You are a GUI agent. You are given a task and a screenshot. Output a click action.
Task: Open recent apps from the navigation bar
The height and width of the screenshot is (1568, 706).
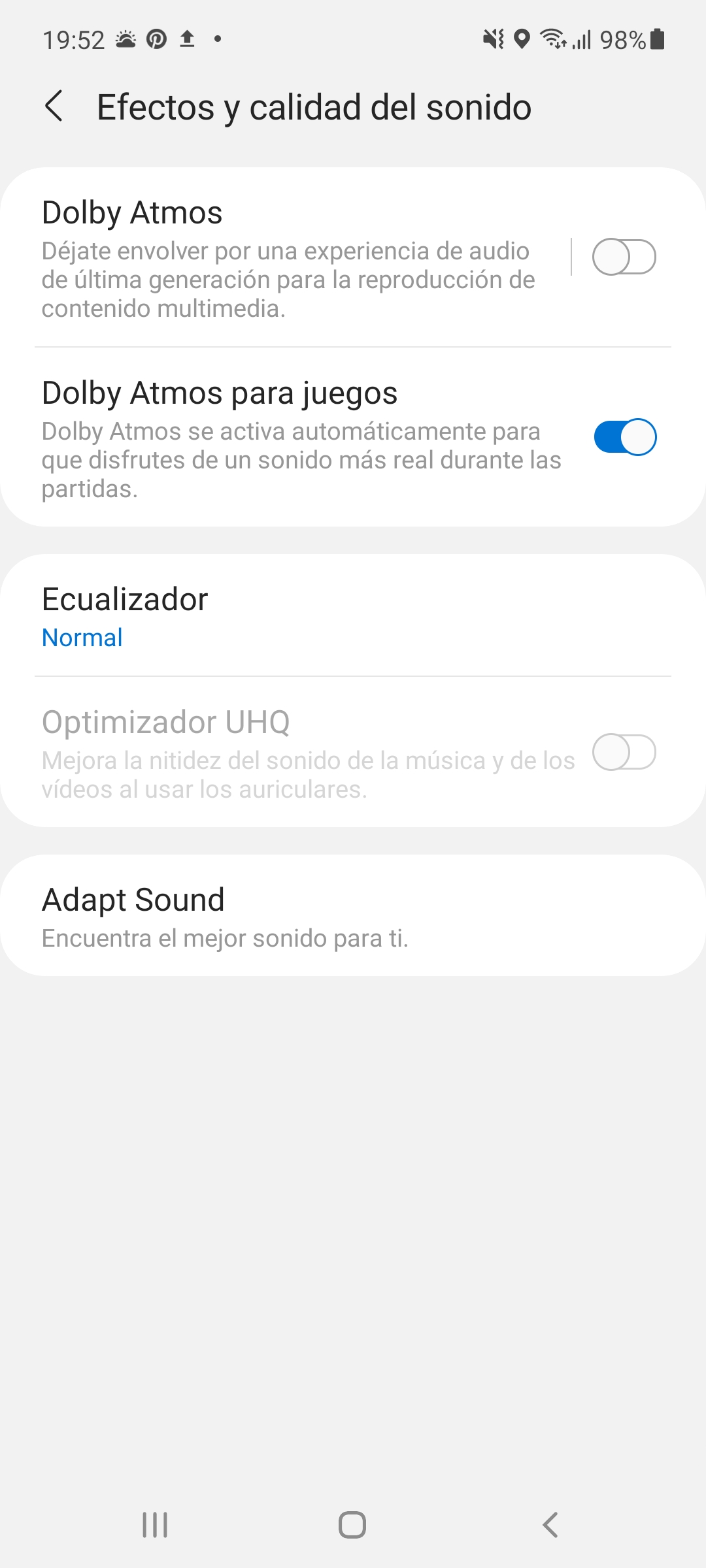pos(155,1525)
